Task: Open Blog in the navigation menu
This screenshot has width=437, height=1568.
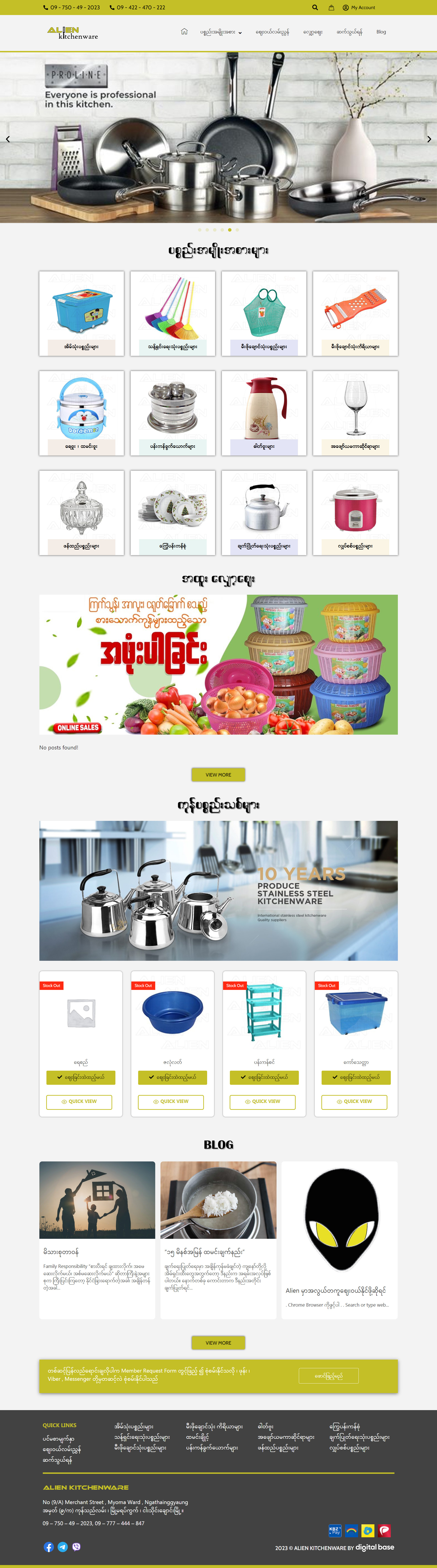Action: pos(381,32)
